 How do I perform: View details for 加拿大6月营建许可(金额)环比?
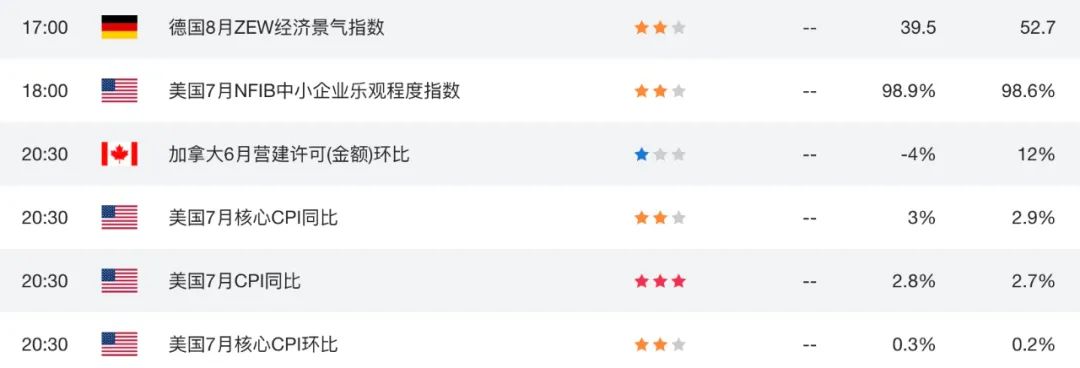tap(540, 154)
